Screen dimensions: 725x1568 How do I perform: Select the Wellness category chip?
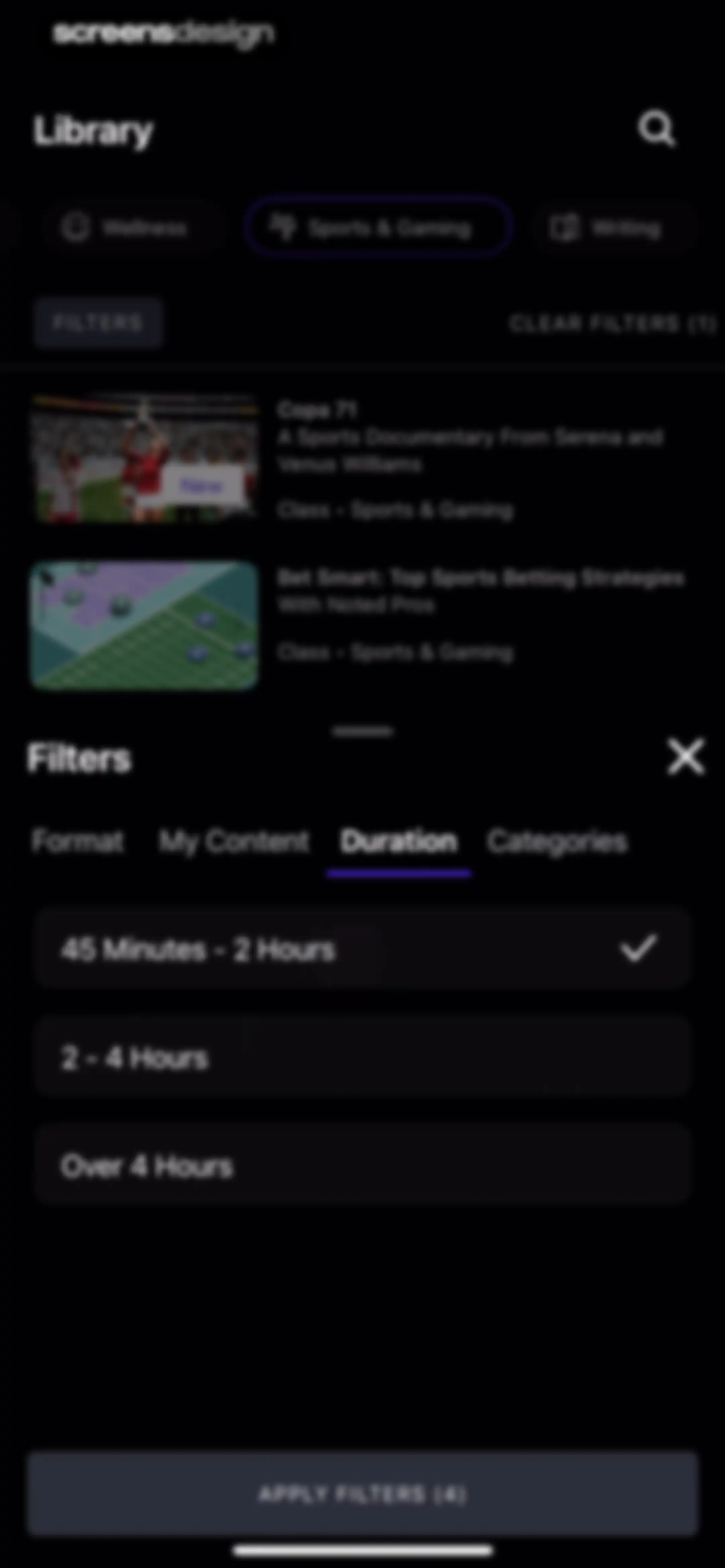click(124, 228)
